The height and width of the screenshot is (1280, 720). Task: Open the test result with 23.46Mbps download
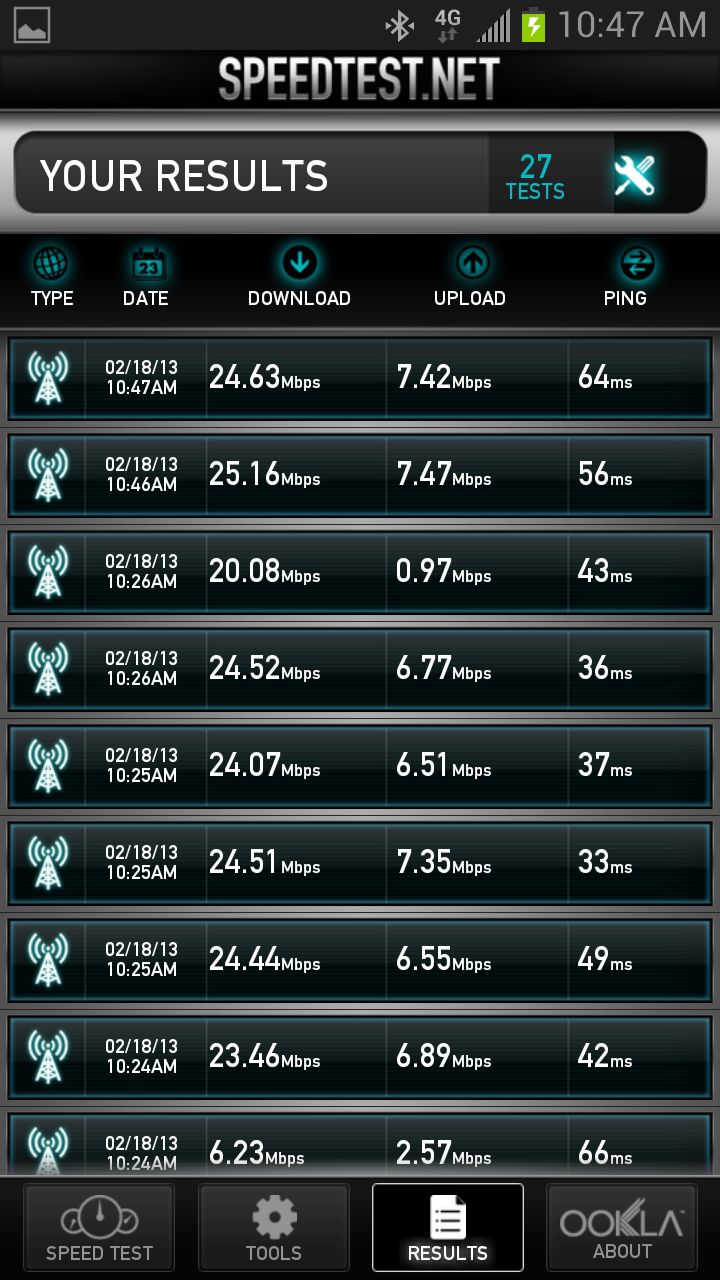[x=360, y=1058]
